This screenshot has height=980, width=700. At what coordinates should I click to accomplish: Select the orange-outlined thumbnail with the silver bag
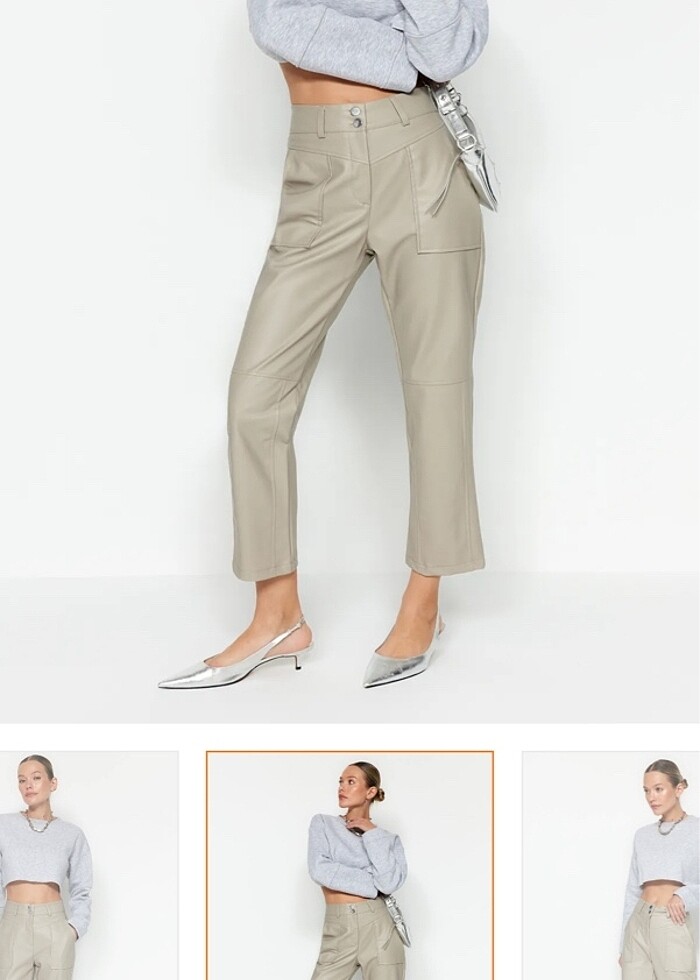(x=350, y=866)
